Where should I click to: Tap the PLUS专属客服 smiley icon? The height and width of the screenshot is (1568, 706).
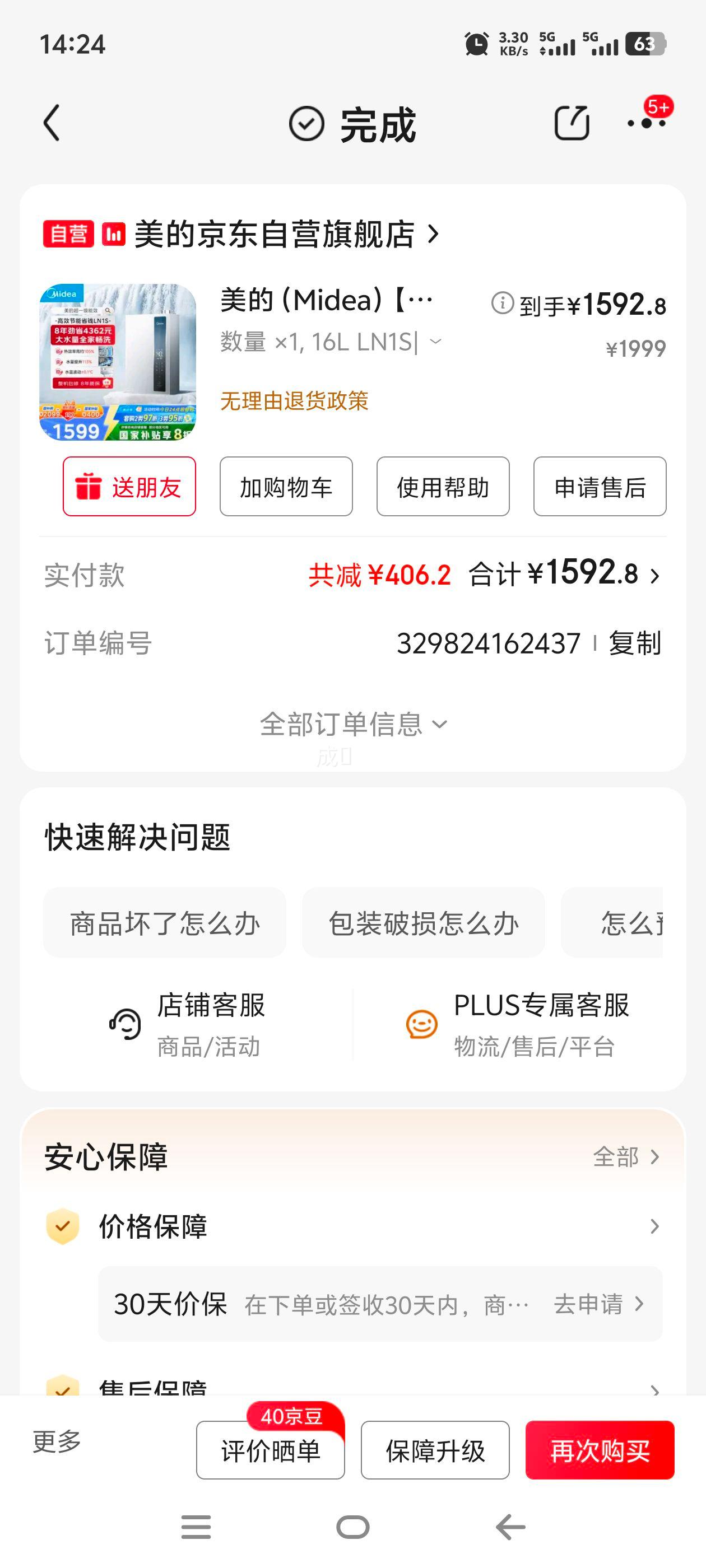(x=421, y=1025)
